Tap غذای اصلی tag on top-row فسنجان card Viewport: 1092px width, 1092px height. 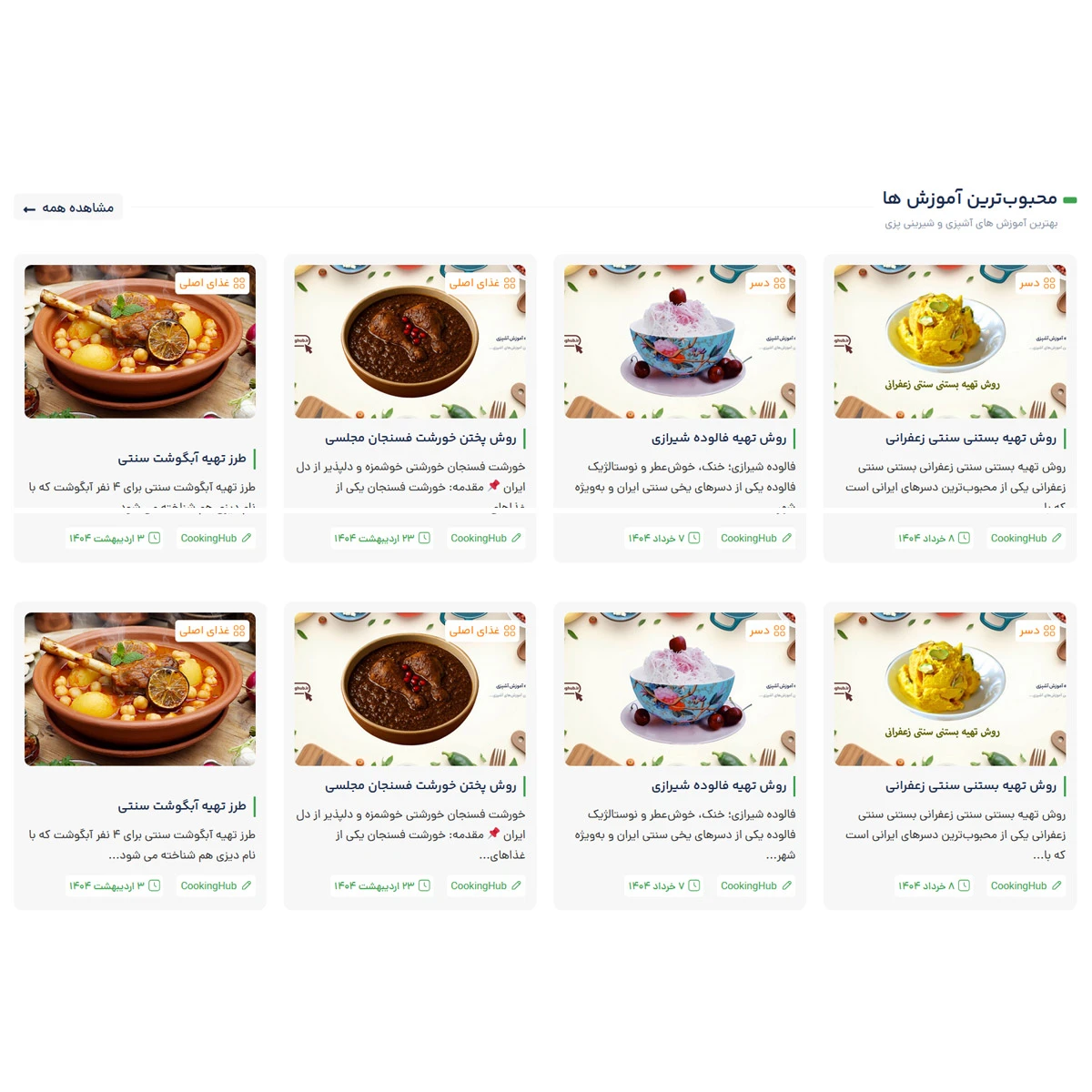(x=481, y=284)
